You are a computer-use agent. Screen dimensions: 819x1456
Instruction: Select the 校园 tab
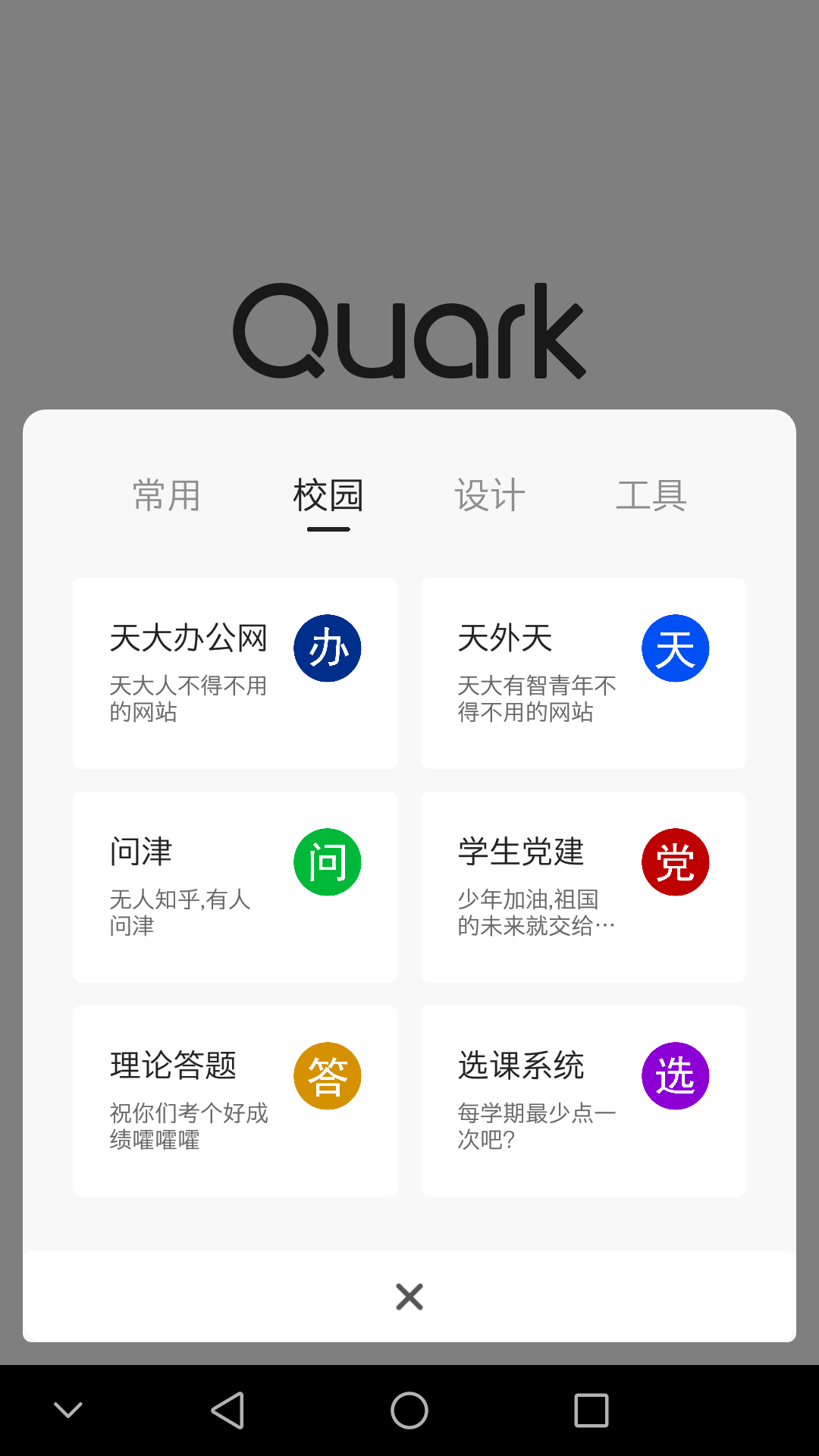coord(328,496)
